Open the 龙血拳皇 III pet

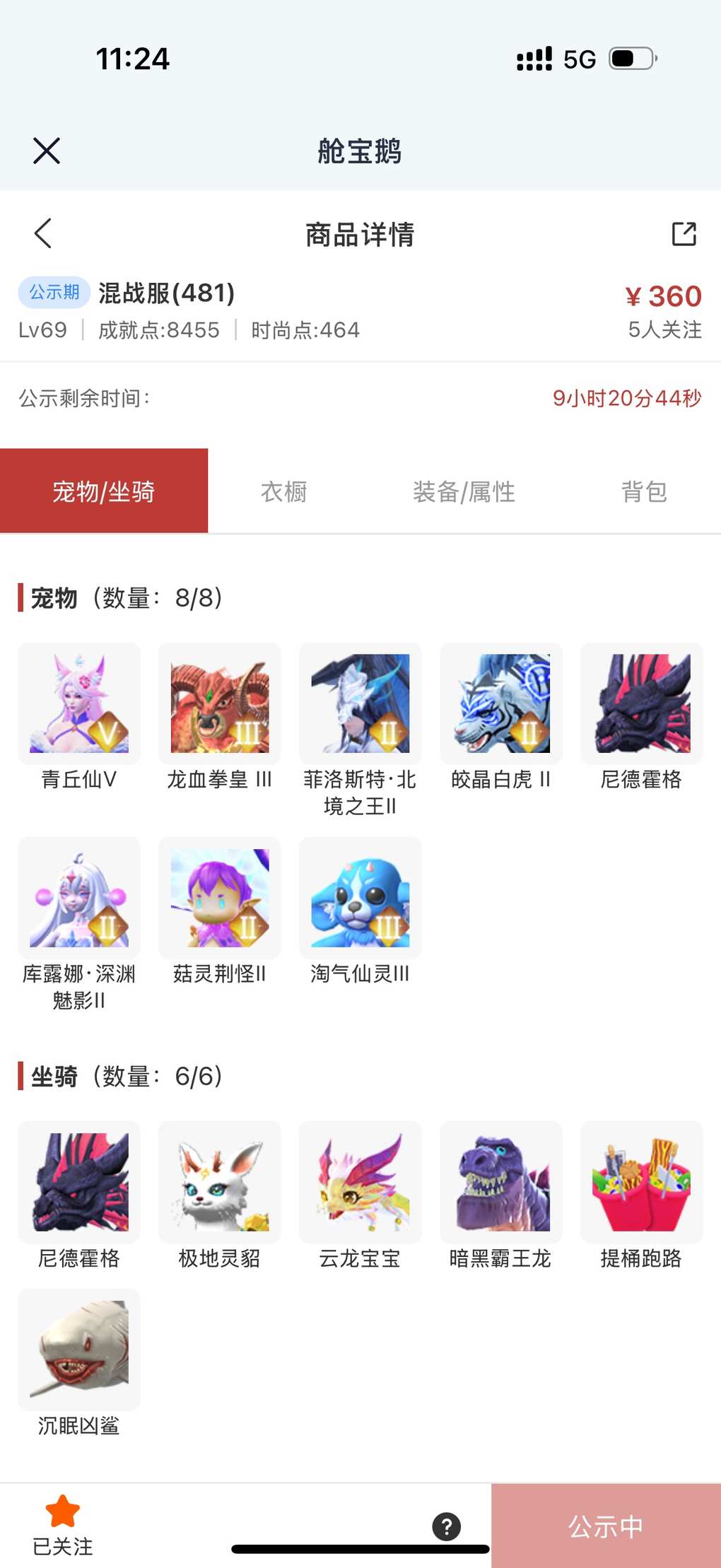[x=220, y=704]
